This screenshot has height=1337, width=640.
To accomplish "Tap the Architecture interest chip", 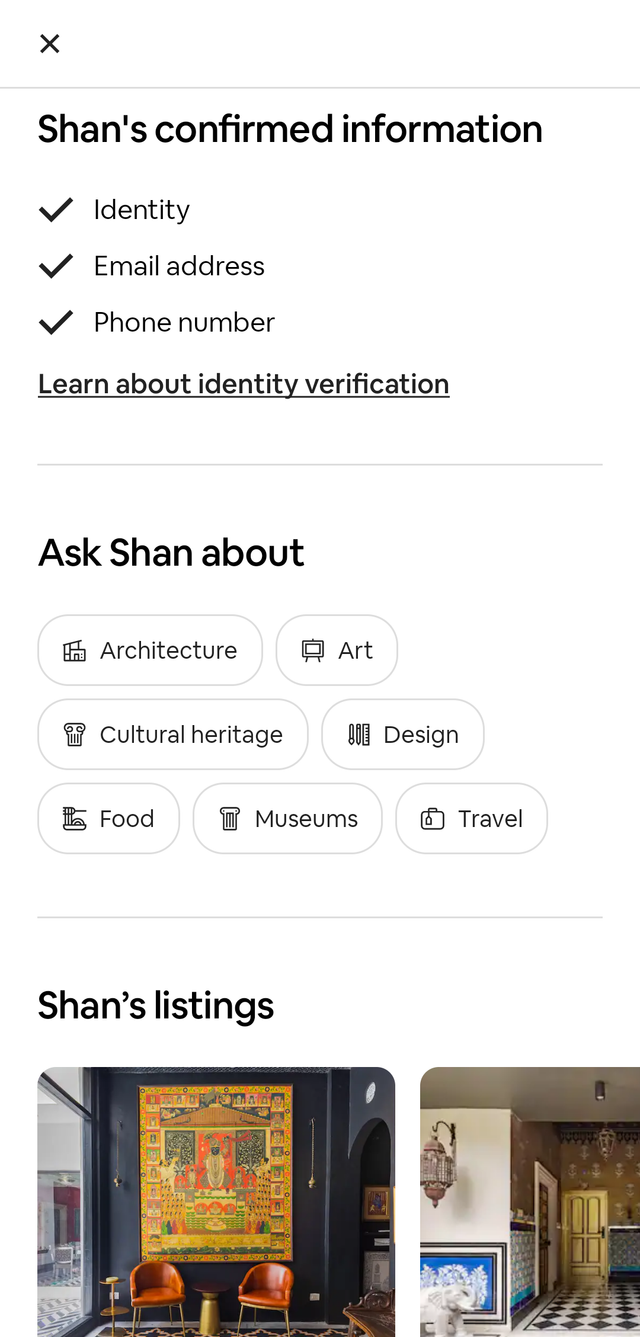I will tap(150, 650).
